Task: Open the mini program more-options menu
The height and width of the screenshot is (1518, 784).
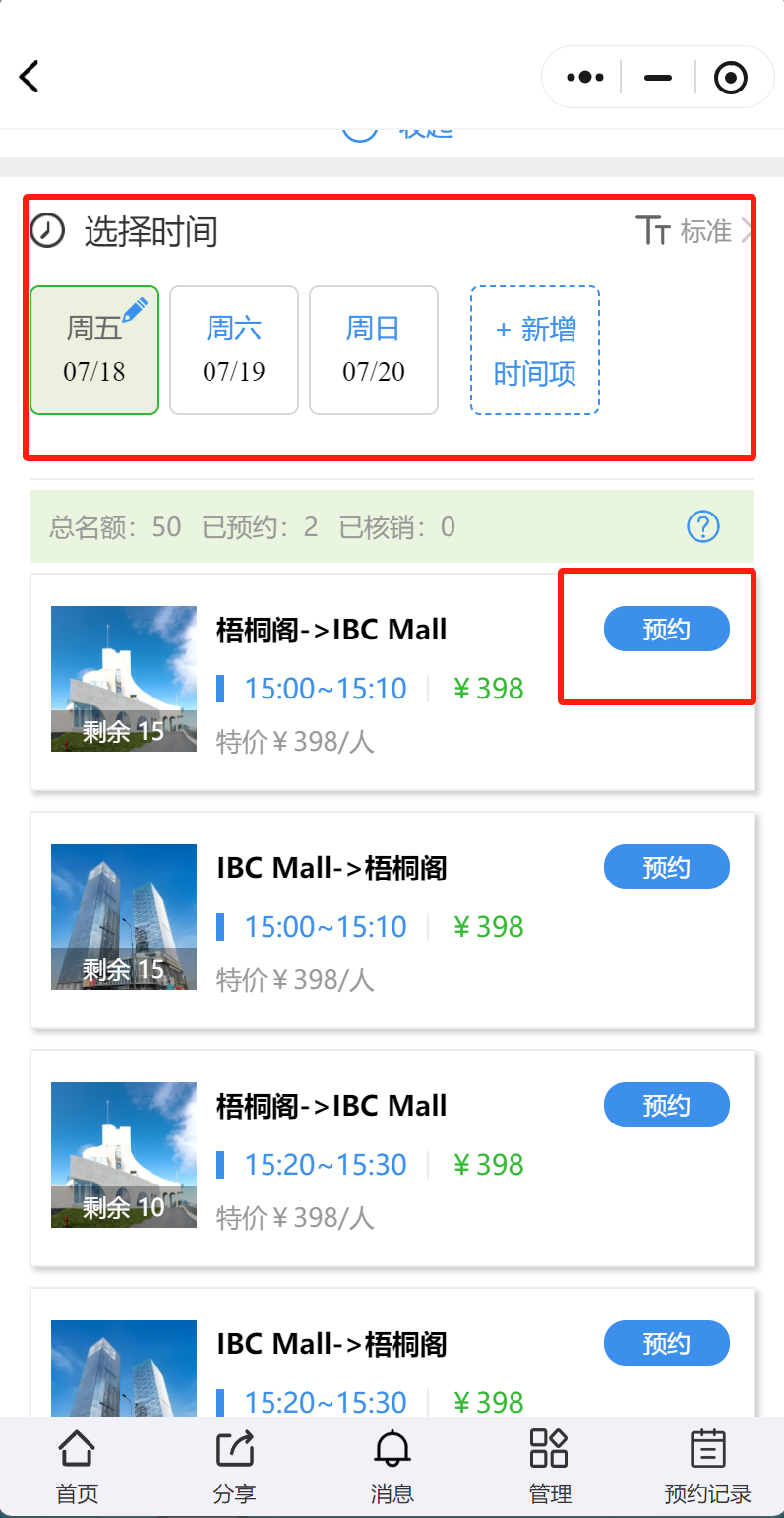Action: point(584,77)
